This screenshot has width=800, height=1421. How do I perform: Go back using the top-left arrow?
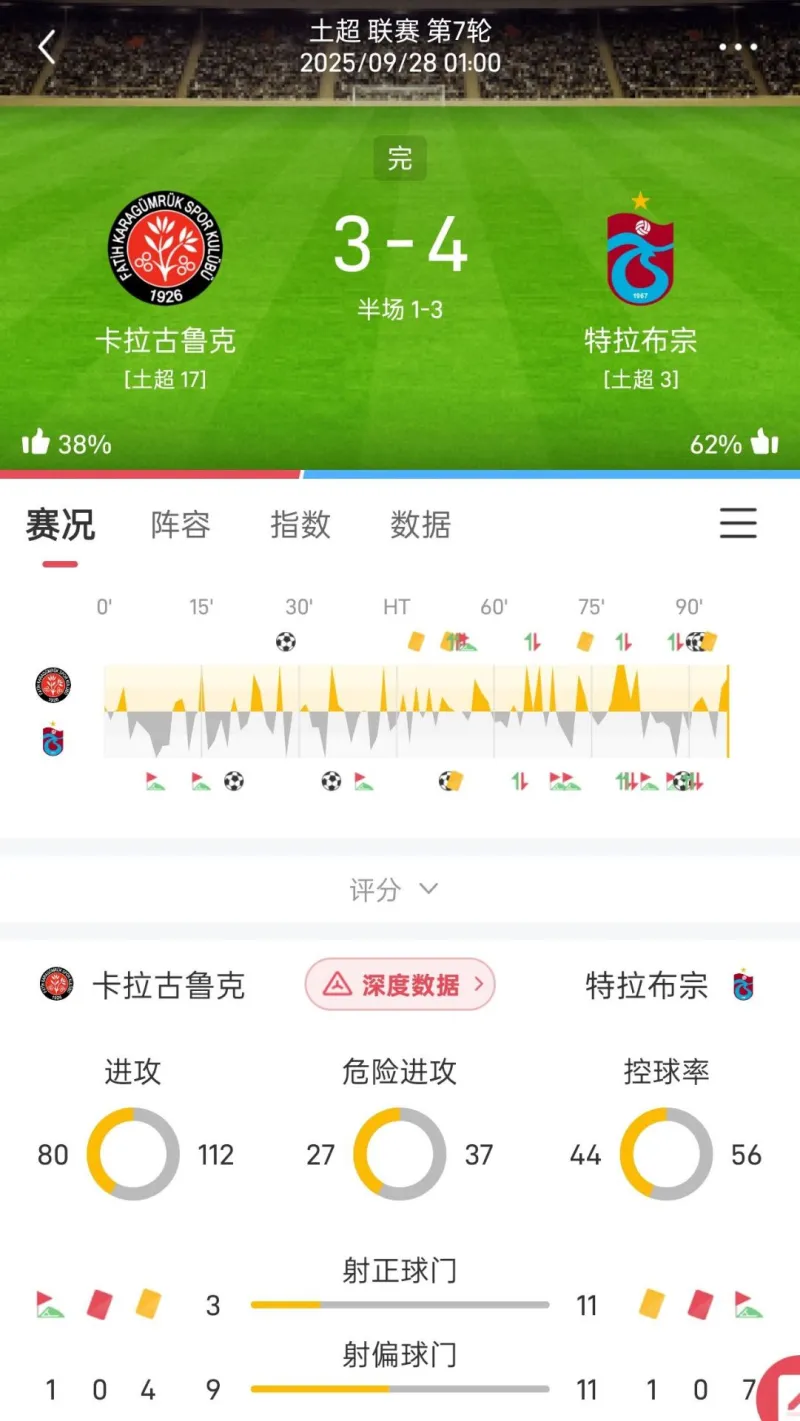point(47,47)
